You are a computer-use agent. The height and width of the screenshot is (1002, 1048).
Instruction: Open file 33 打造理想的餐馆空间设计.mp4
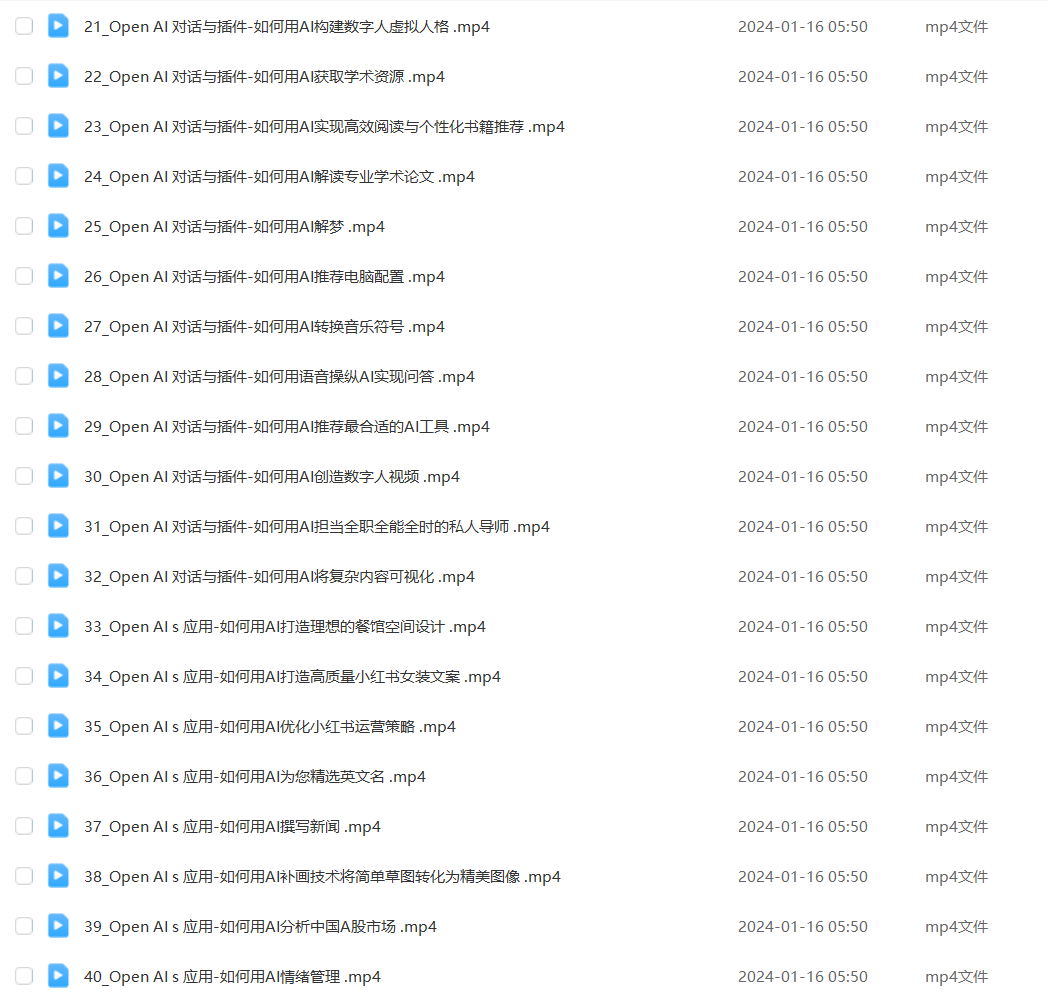pyautogui.click(x=284, y=627)
